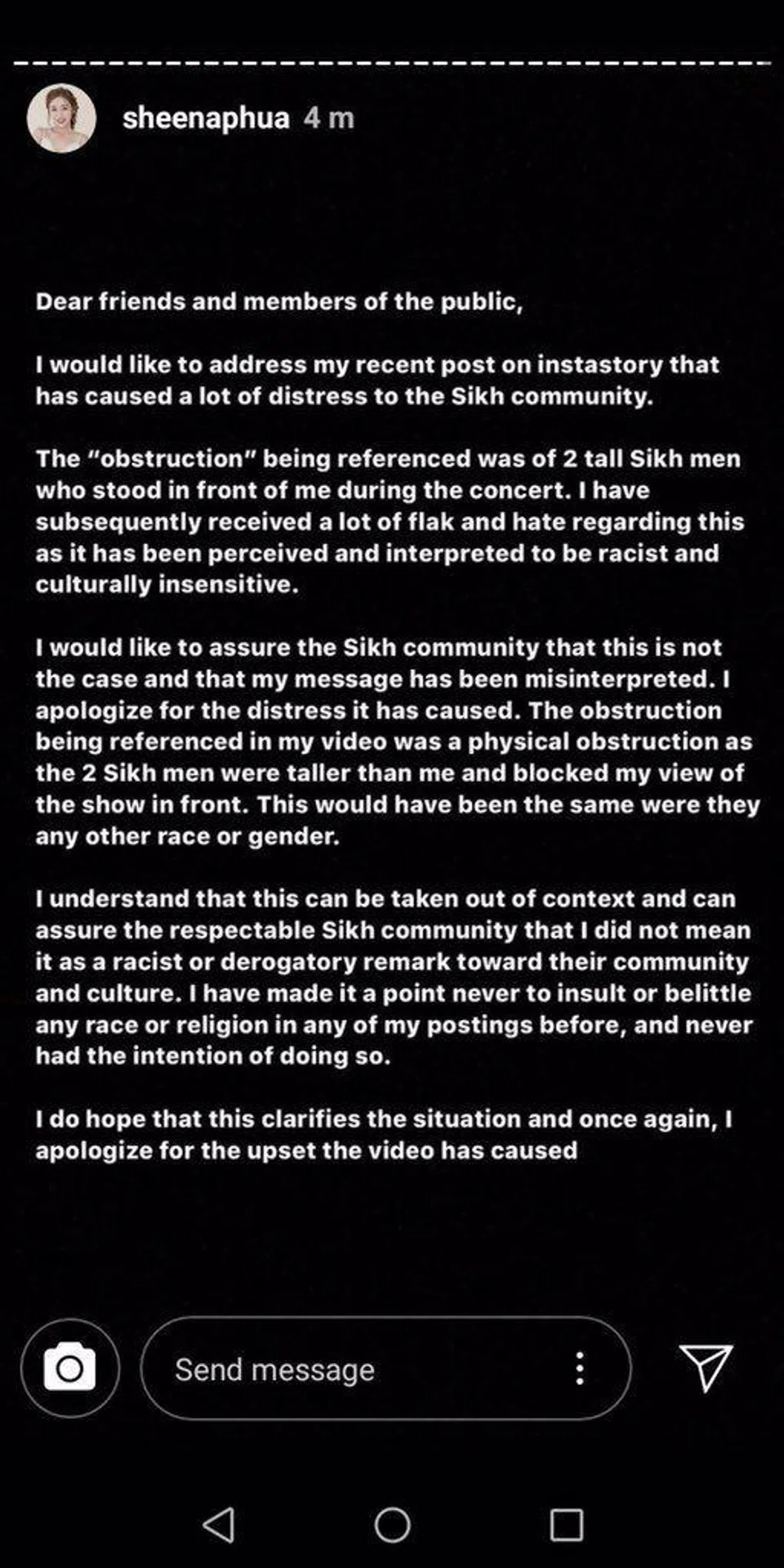This screenshot has height=1568, width=784.
Task: Go back with system back button
Action: [219, 1524]
